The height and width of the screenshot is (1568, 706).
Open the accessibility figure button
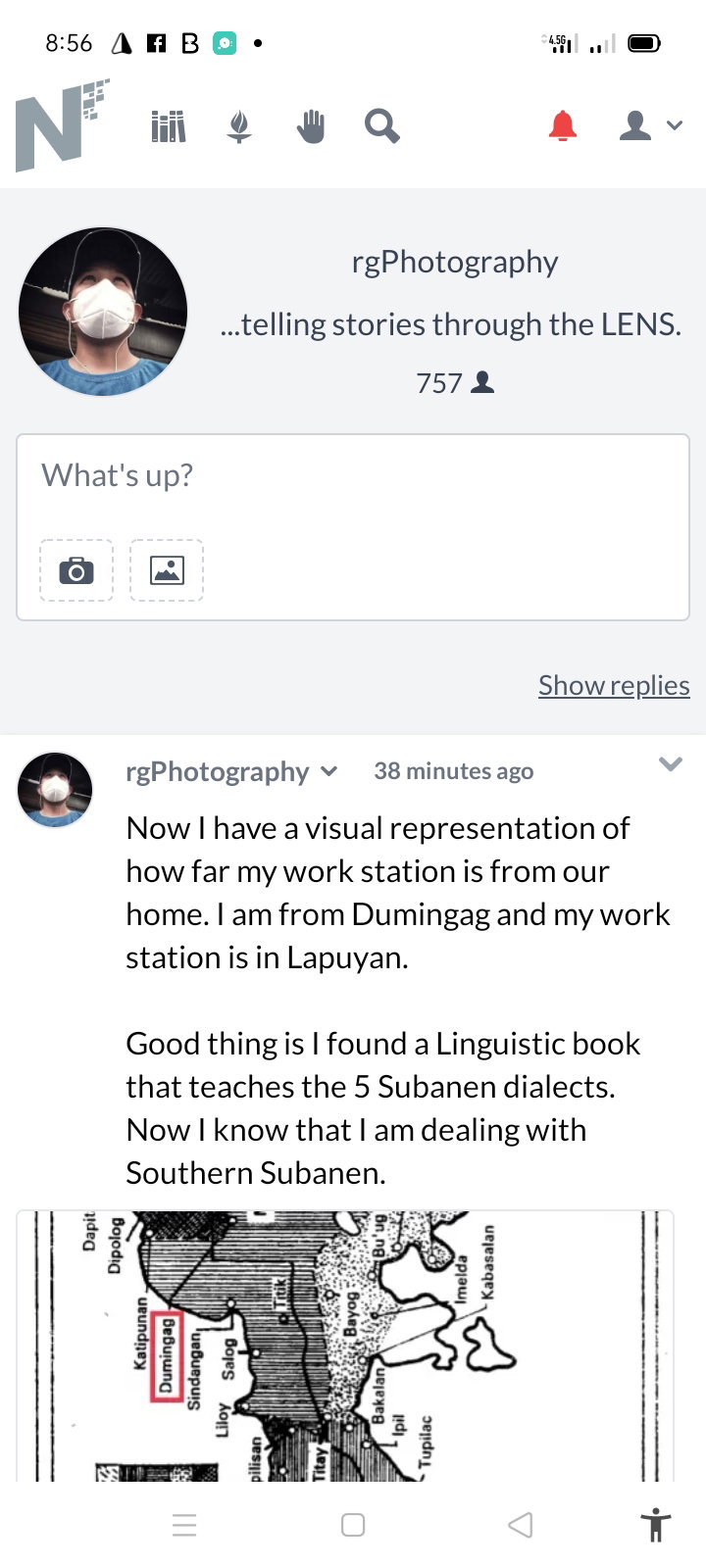click(x=656, y=1525)
